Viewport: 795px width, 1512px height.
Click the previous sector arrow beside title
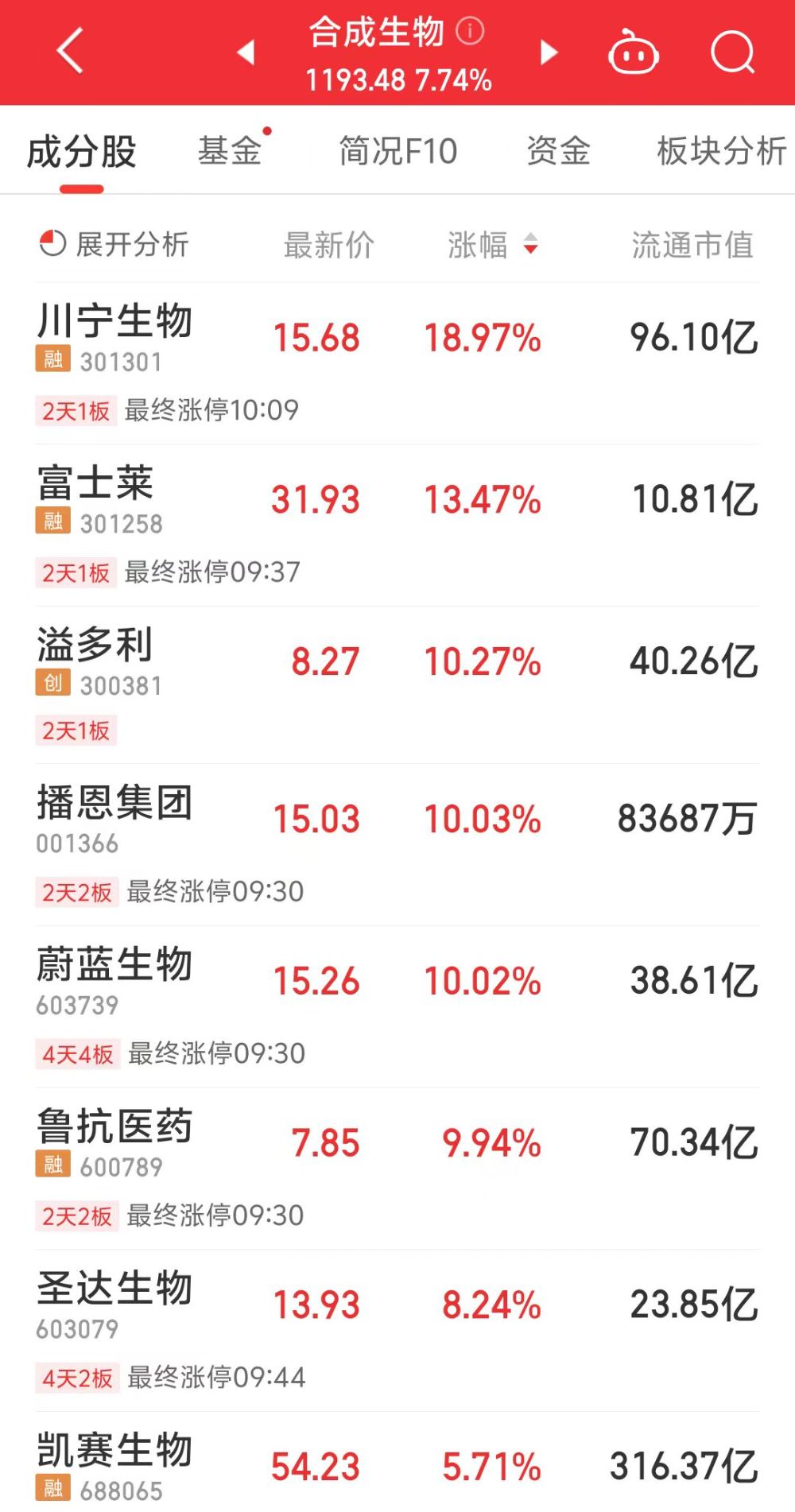[x=245, y=52]
